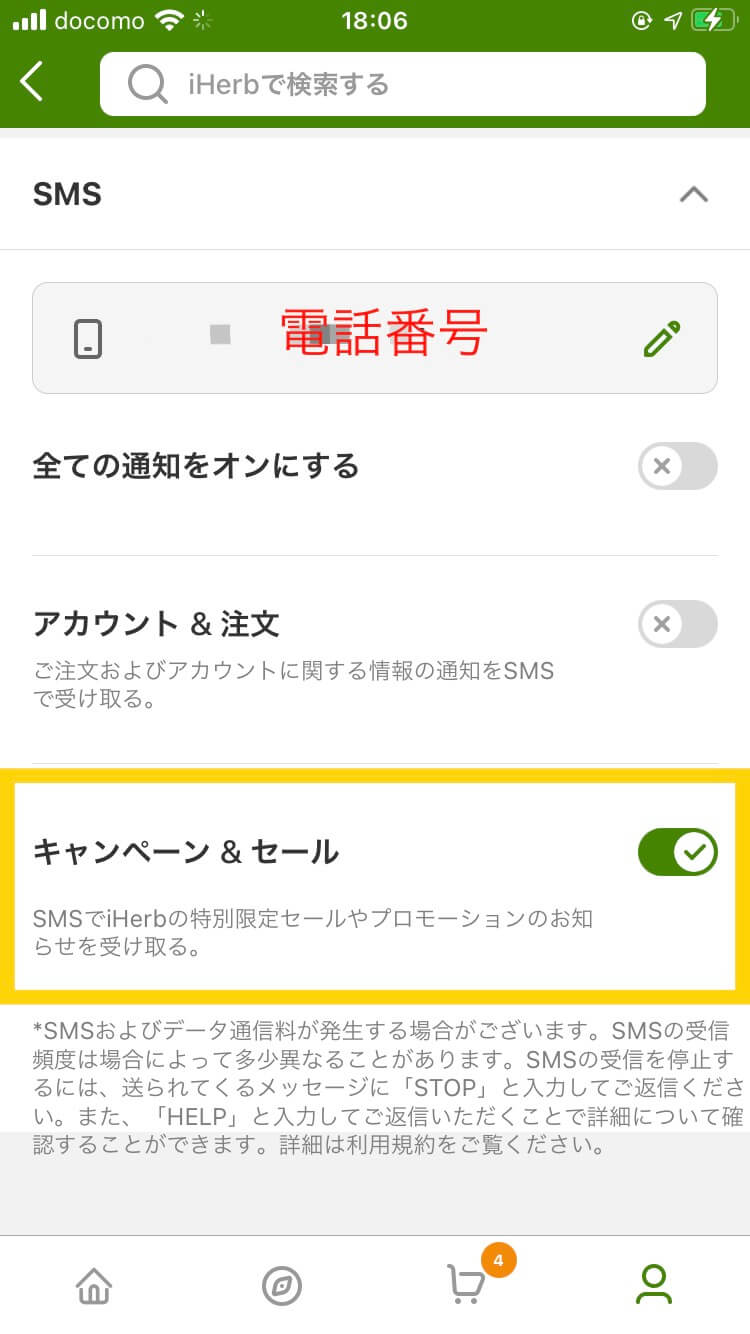Edit the phone number with the pencil icon
The width and height of the screenshot is (750, 1334).
pos(661,339)
